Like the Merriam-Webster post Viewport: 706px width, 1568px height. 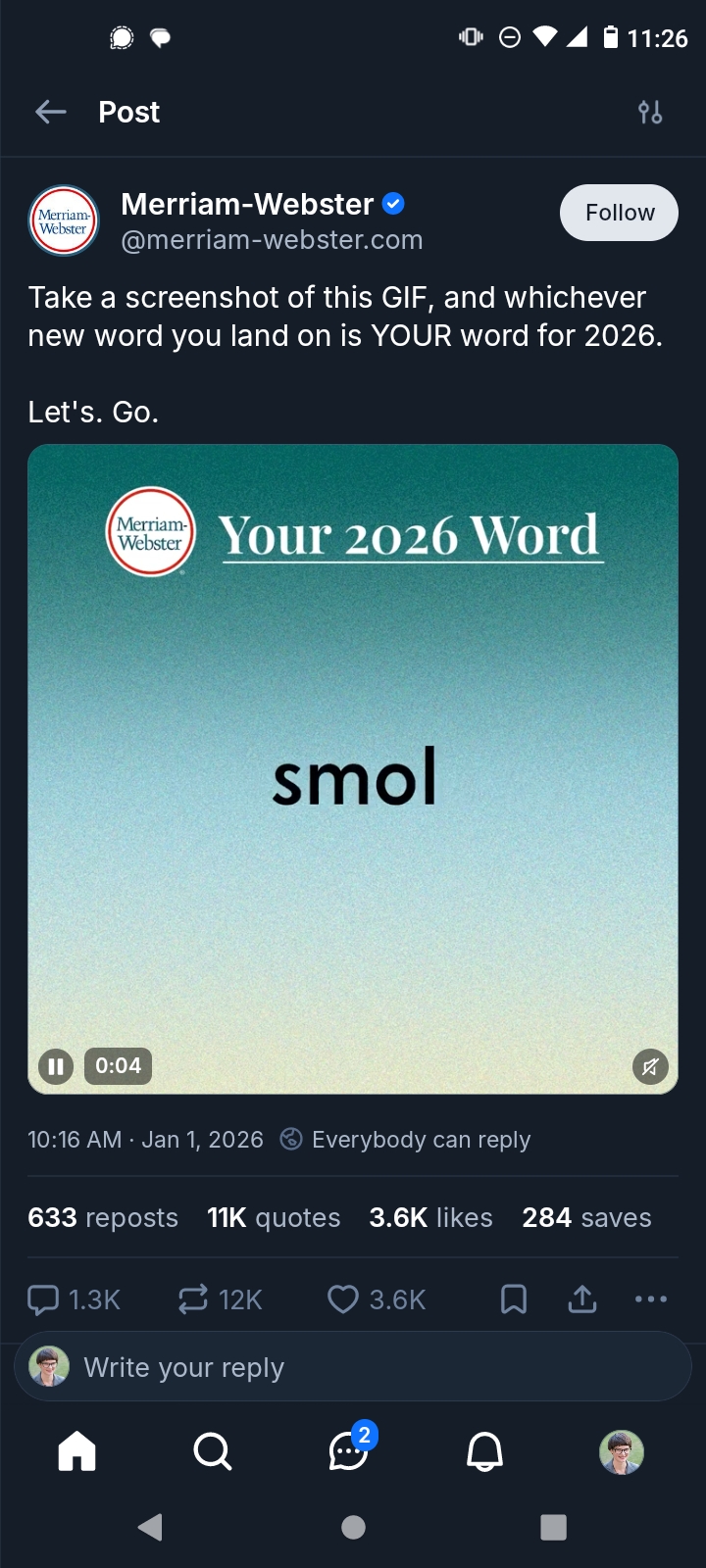(342, 1299)
